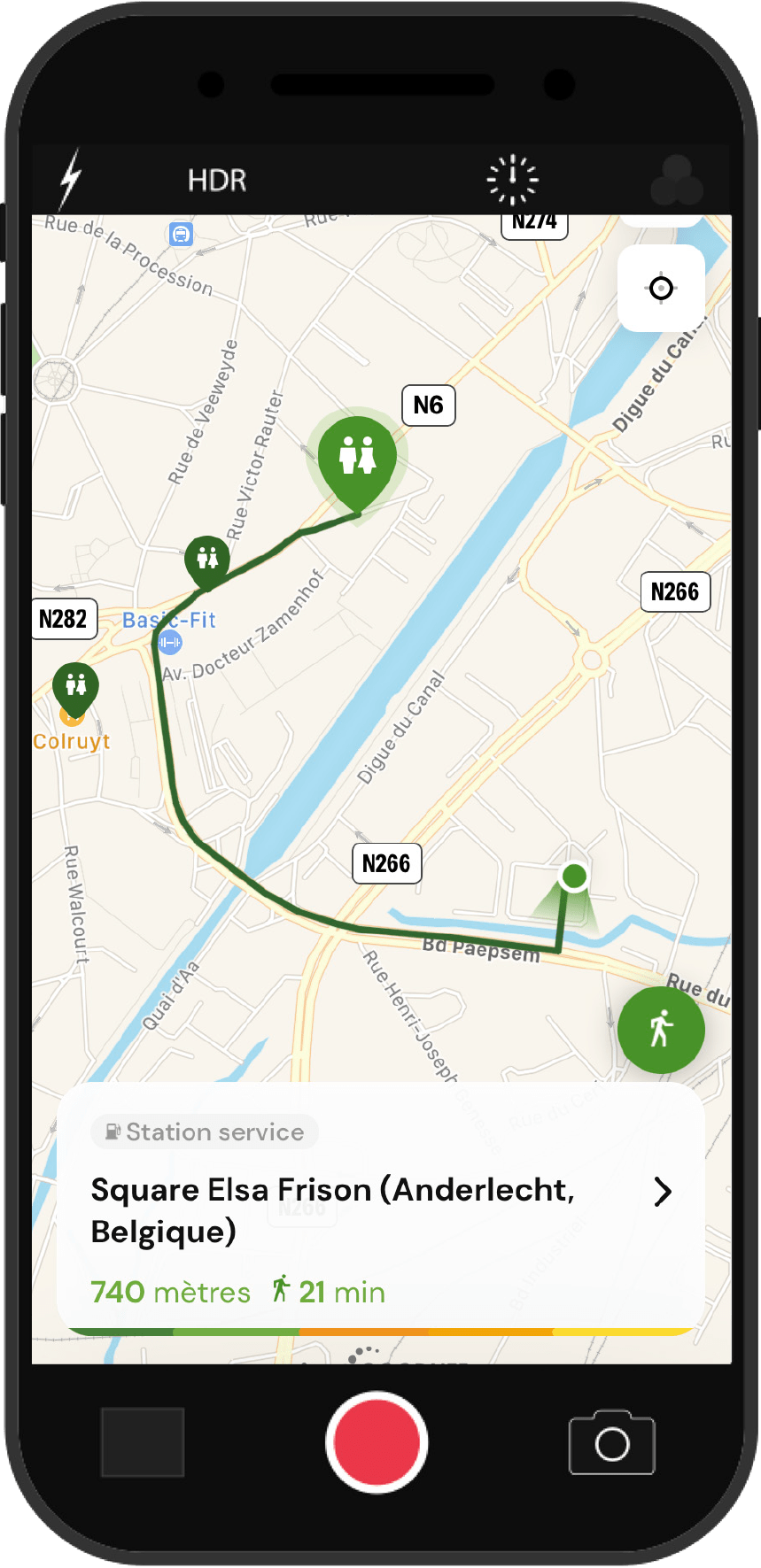This screenshot has width=761, height=1568.
Task: Switch to photo camera mode
Action: click(x=611, y=1443)
